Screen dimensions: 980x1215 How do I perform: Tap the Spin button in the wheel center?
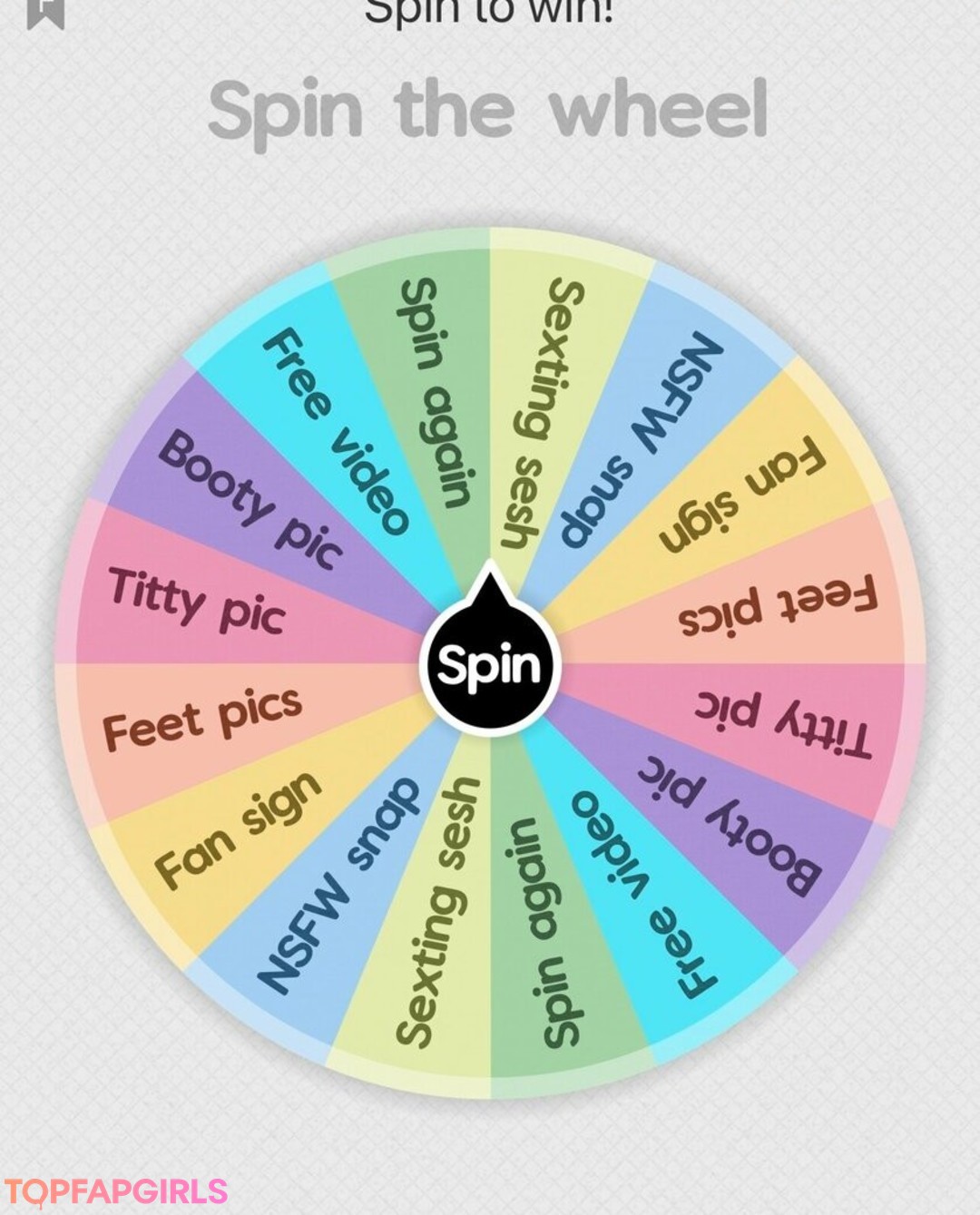(x=490, y=665)
